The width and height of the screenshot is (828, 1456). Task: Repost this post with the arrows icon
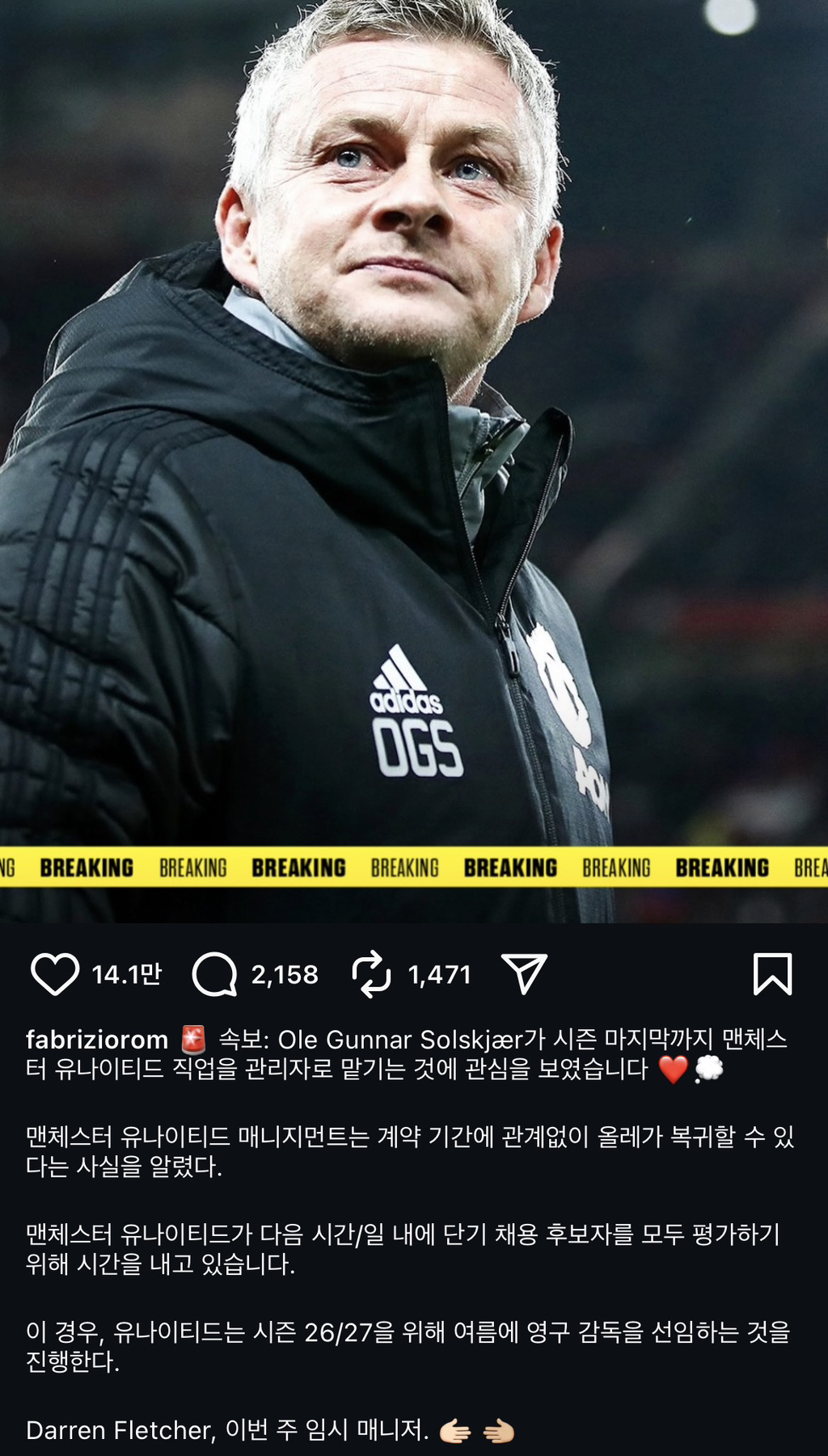[x=371, y=974]
